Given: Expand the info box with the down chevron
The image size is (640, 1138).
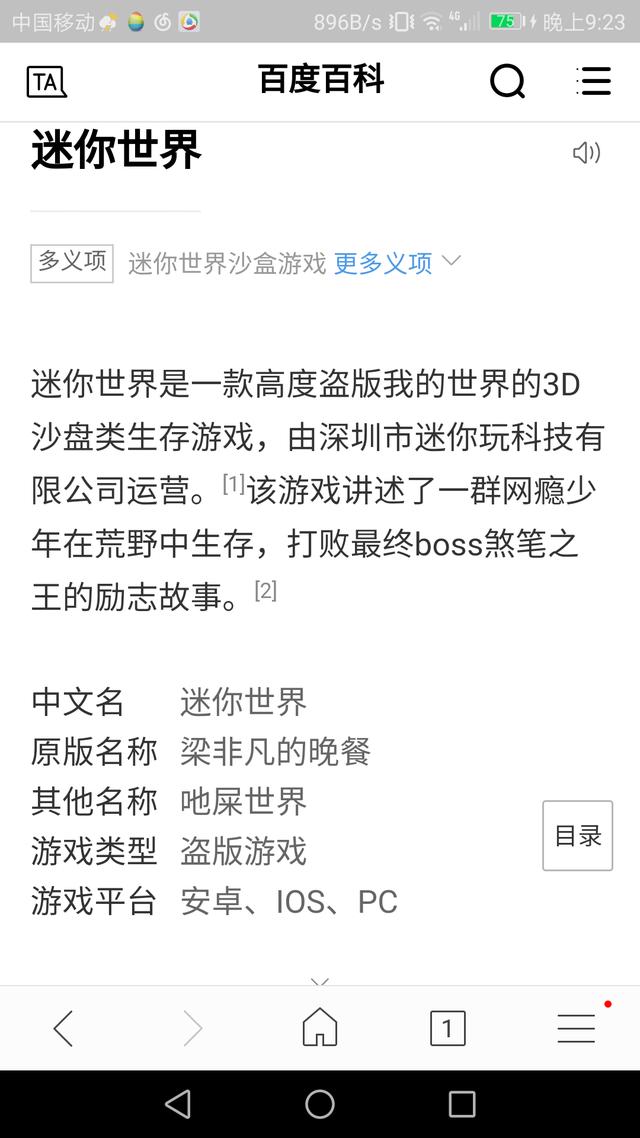Looking at the screenshot, I should click(x=319, y=981).
